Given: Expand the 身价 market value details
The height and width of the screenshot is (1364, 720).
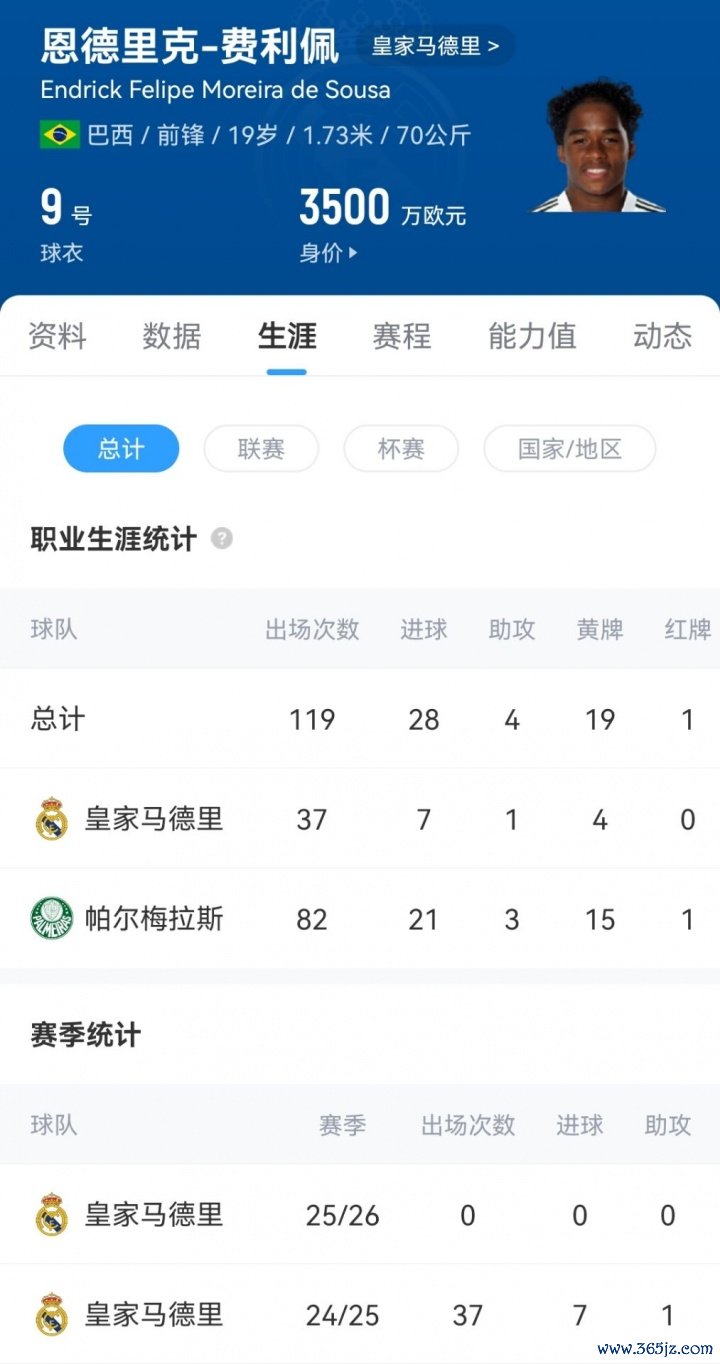Looking at the screenshot, I should [328, 253].
